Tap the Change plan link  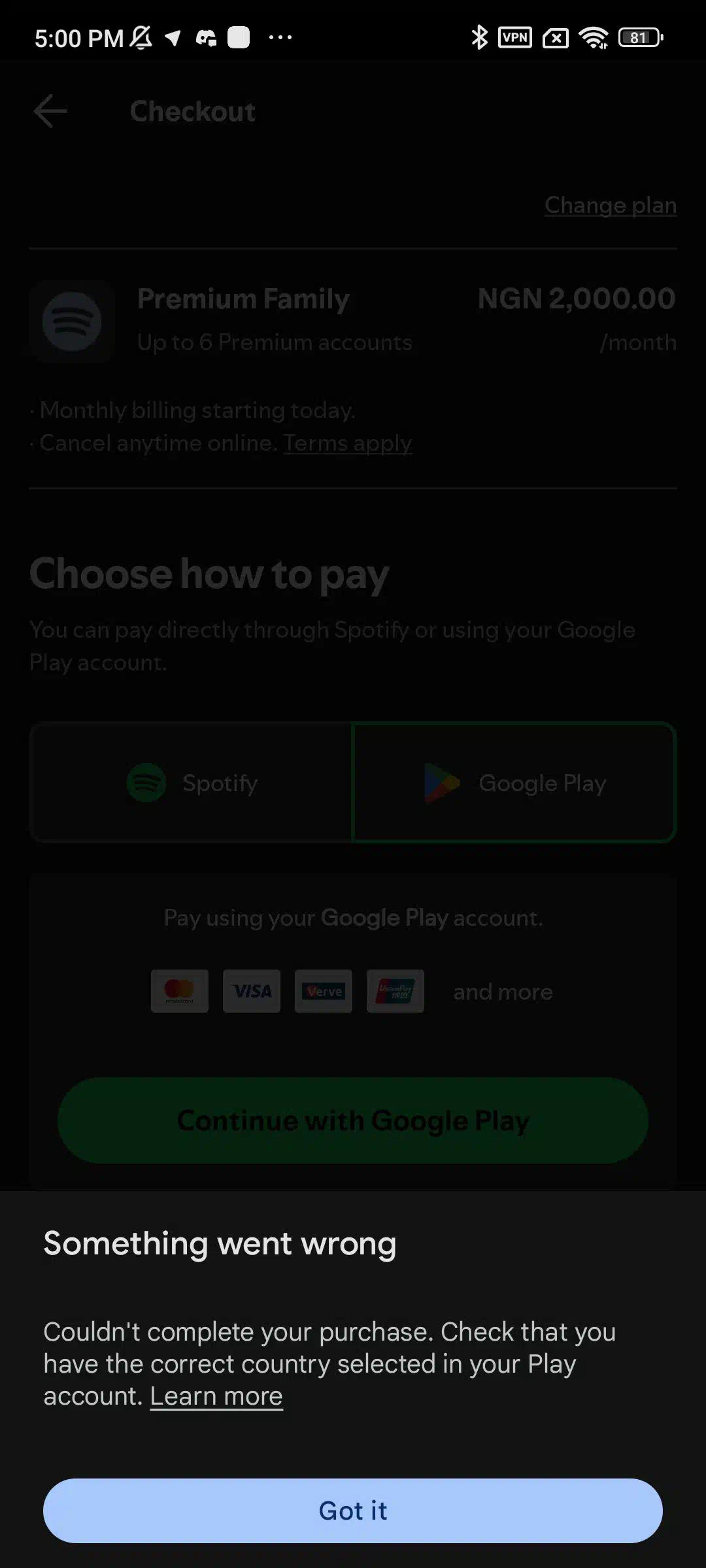coord(611,205)
